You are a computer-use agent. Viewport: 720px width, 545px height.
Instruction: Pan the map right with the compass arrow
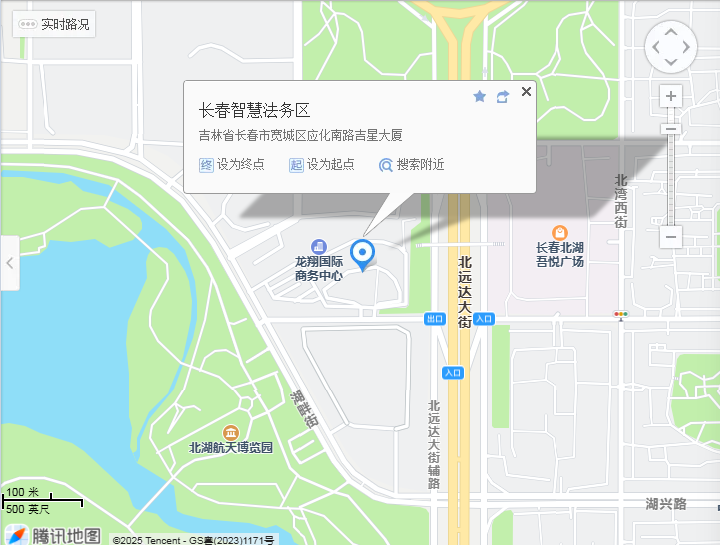pyautogui.click(x=687, y=47)
